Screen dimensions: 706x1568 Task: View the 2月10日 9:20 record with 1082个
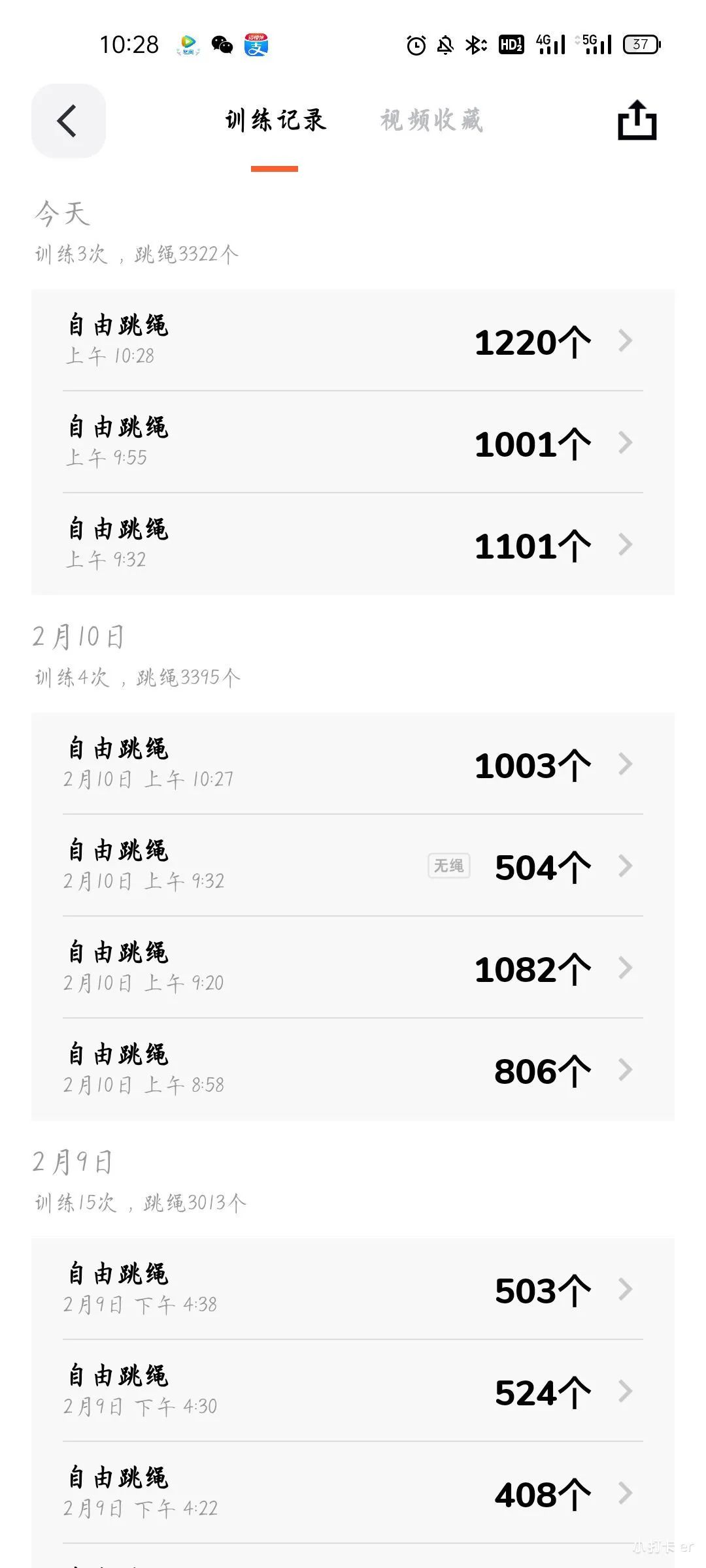click(x=353, y=968)
